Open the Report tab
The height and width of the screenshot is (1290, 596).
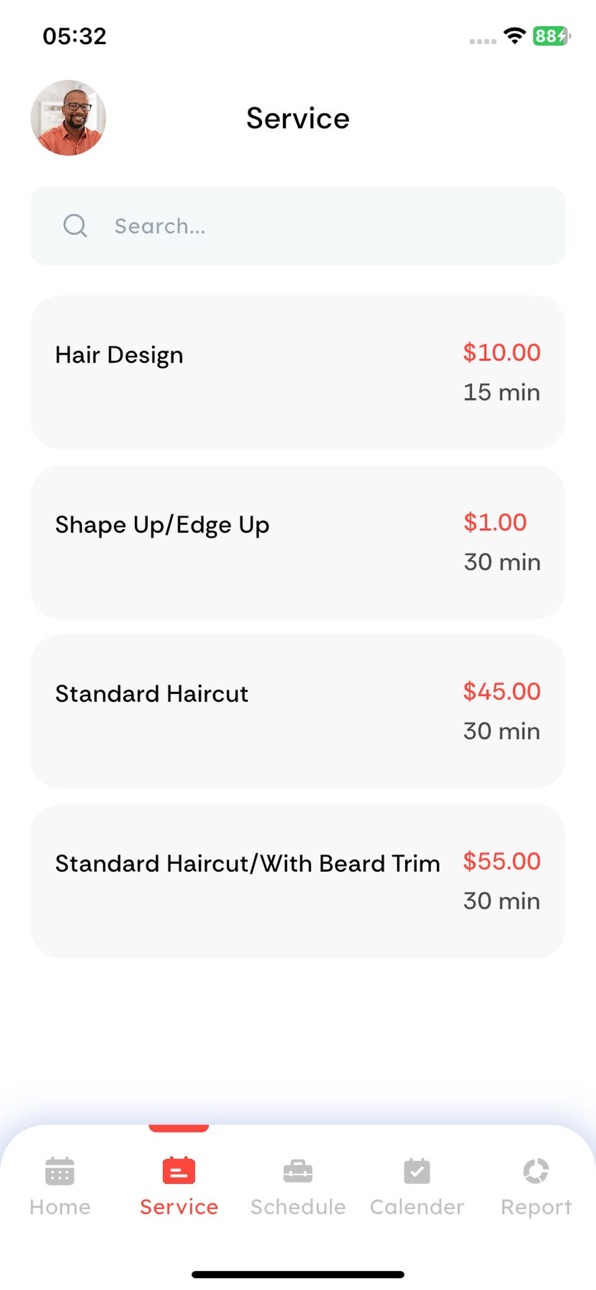pyautogui.click(x=536, y=1187)
